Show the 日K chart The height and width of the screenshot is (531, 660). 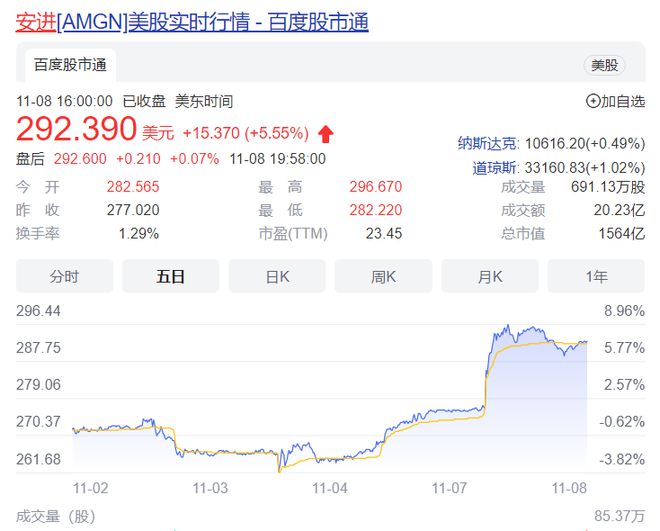click(277, 276)
